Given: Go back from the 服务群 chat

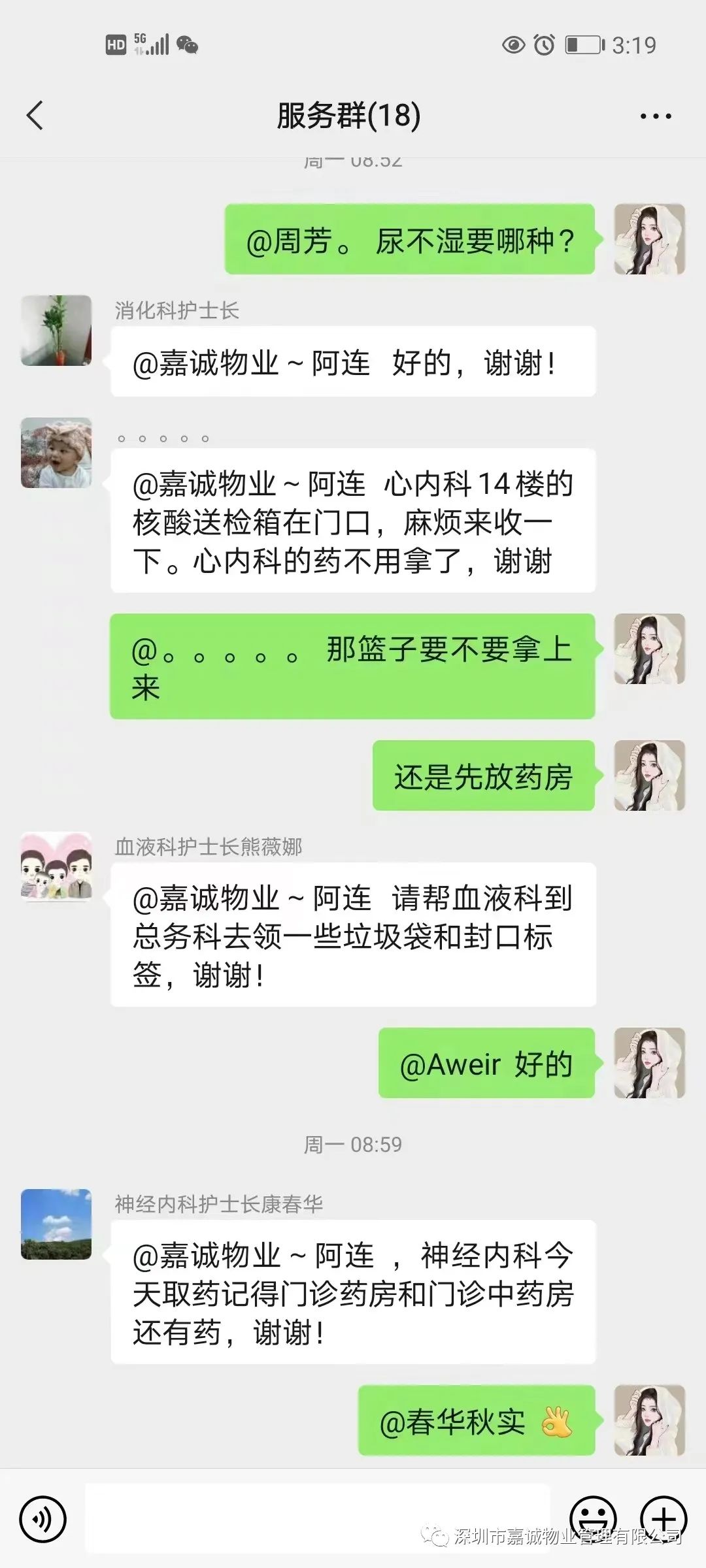Looking at the screenshot, I should tap(35, 116).
